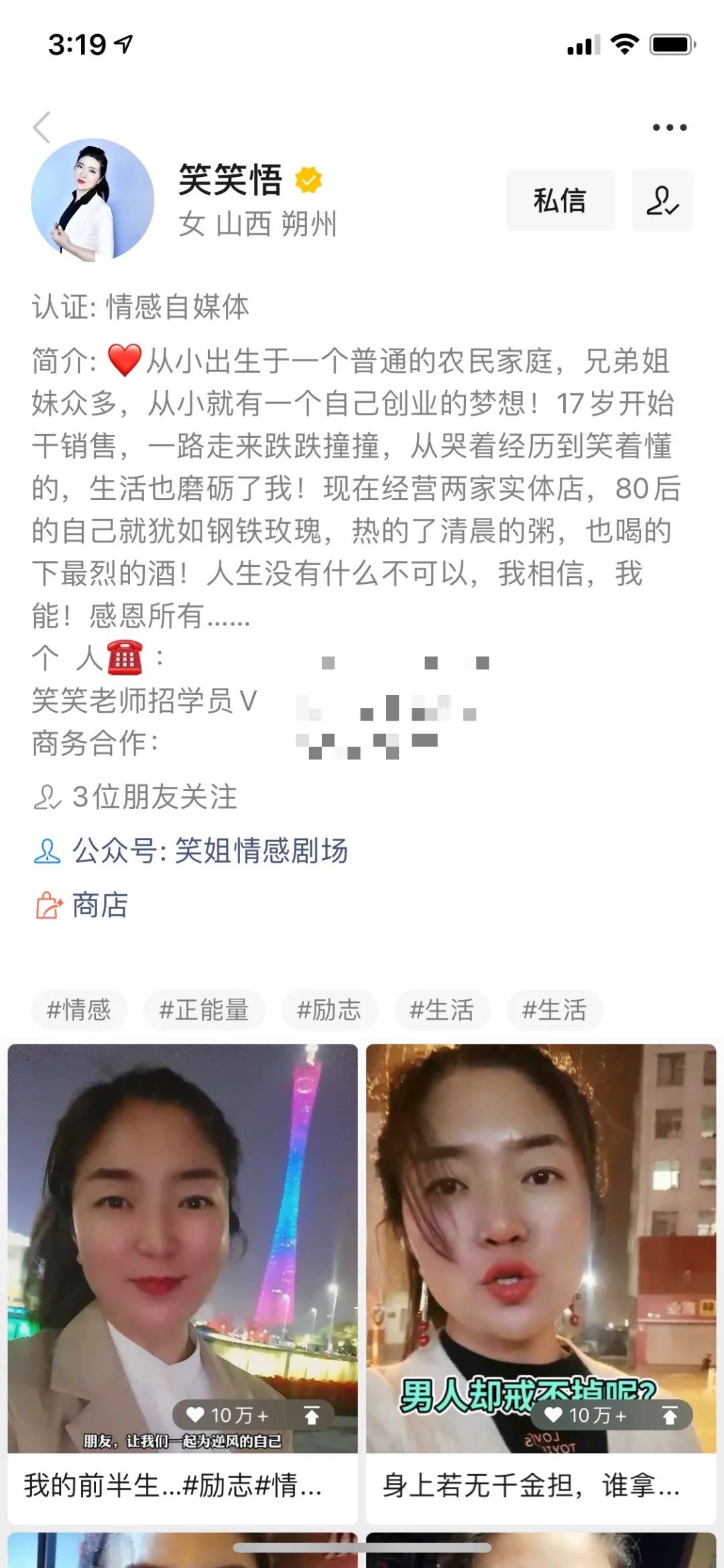Tap the verified badge next to 笑笑悟
The width and height of the screenshot is (724, 1568).
tap(308, 178)
